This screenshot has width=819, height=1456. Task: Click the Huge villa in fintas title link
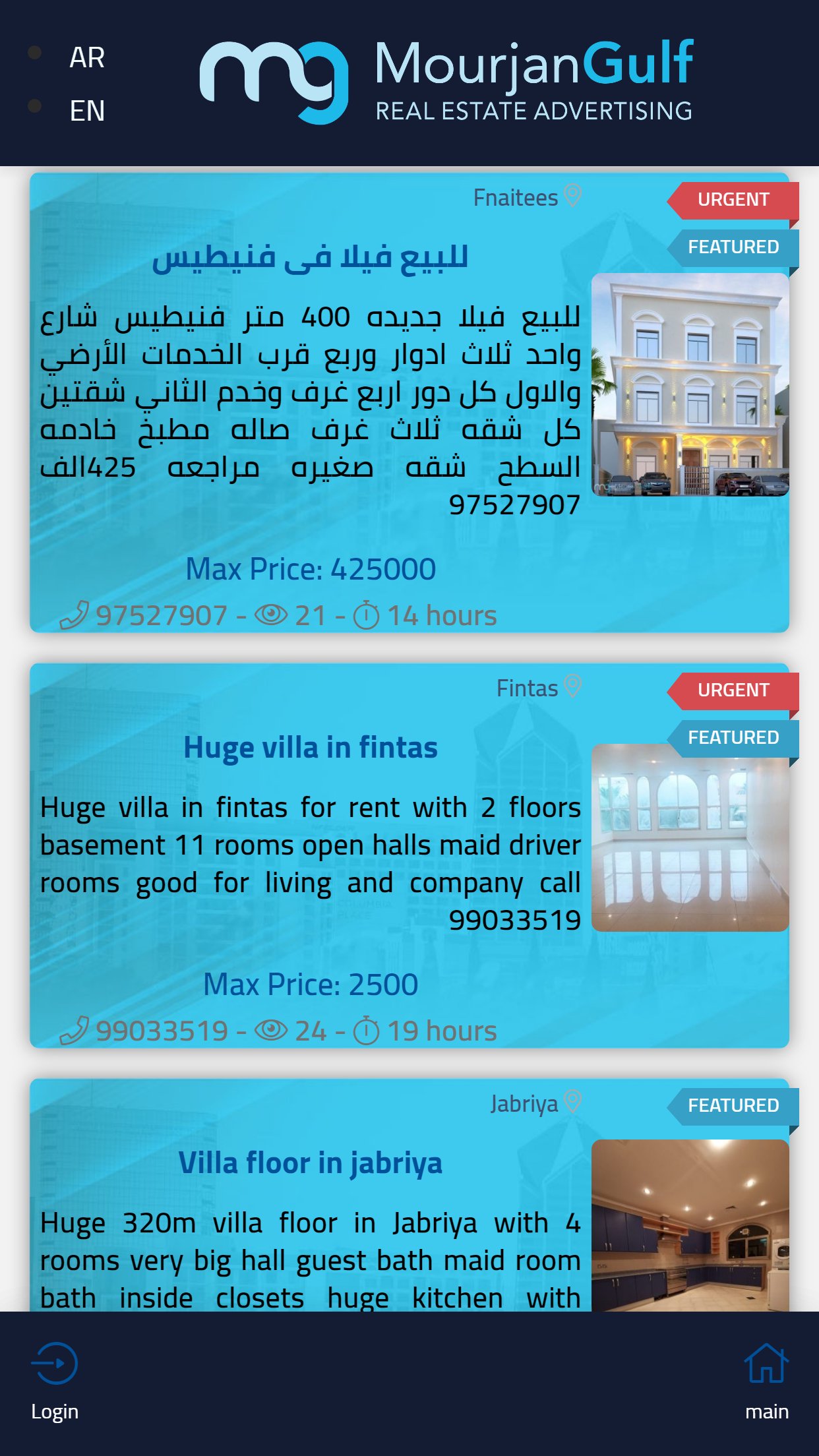point(311,748)
